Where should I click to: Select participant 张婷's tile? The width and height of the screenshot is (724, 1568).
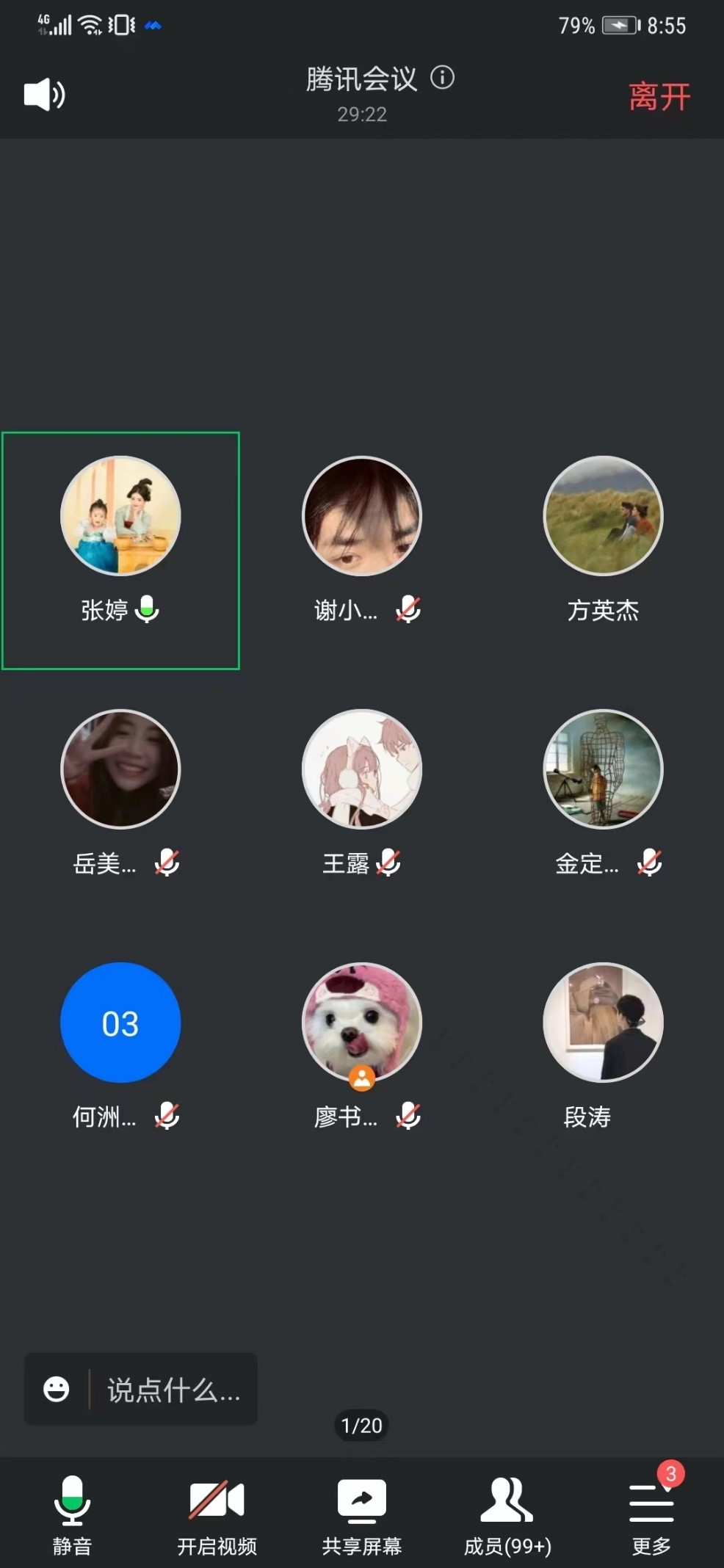click(120, 551)
